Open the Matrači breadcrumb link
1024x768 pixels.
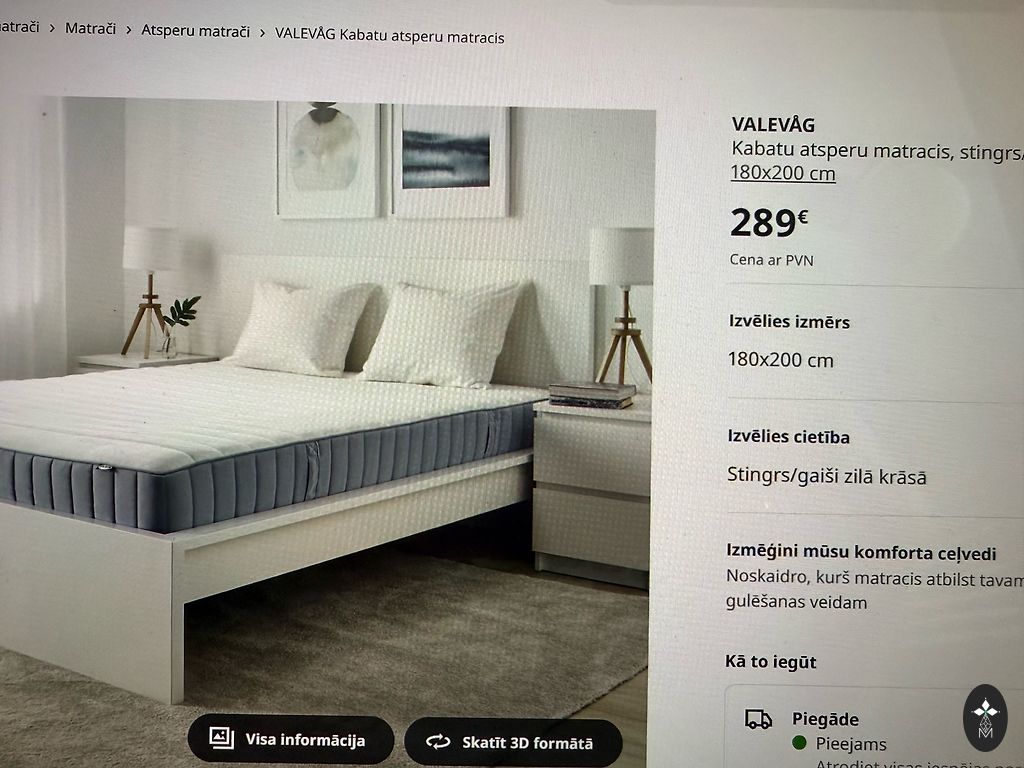tap(90, 29)
